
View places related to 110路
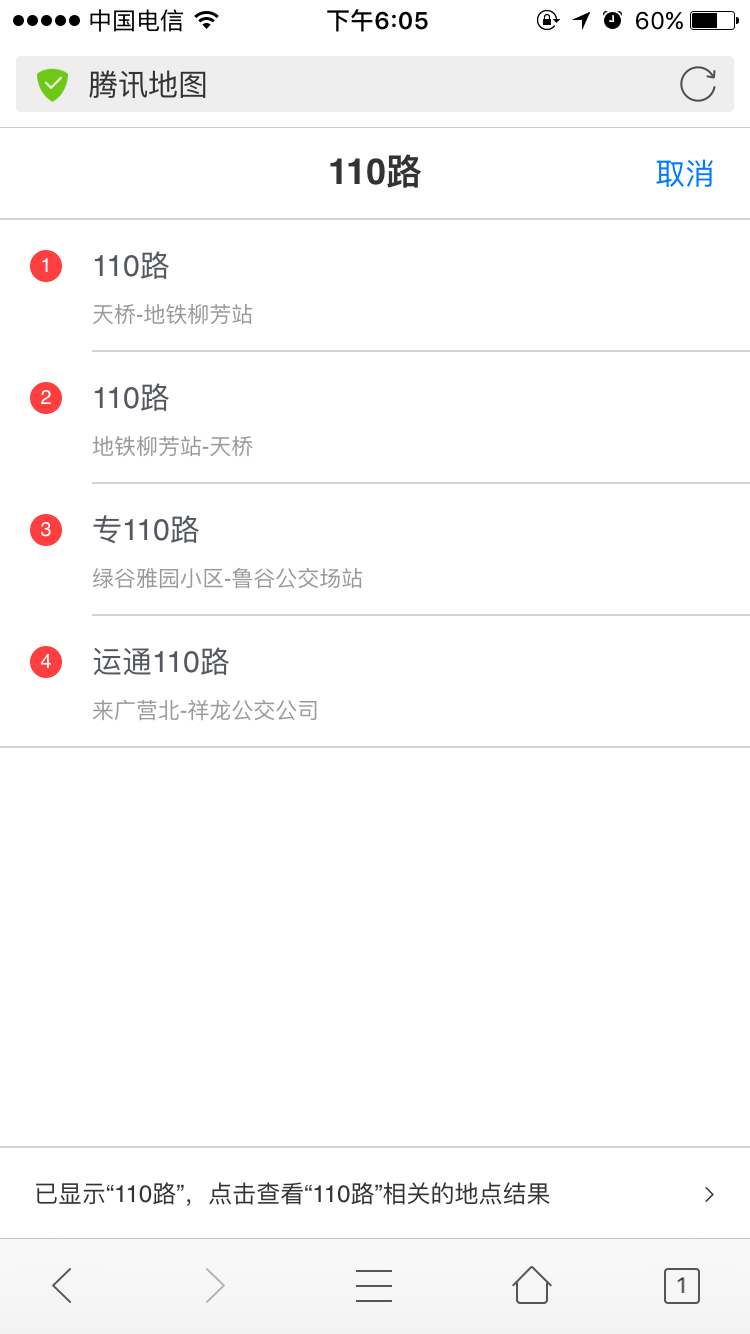(x=375, y=1193)
